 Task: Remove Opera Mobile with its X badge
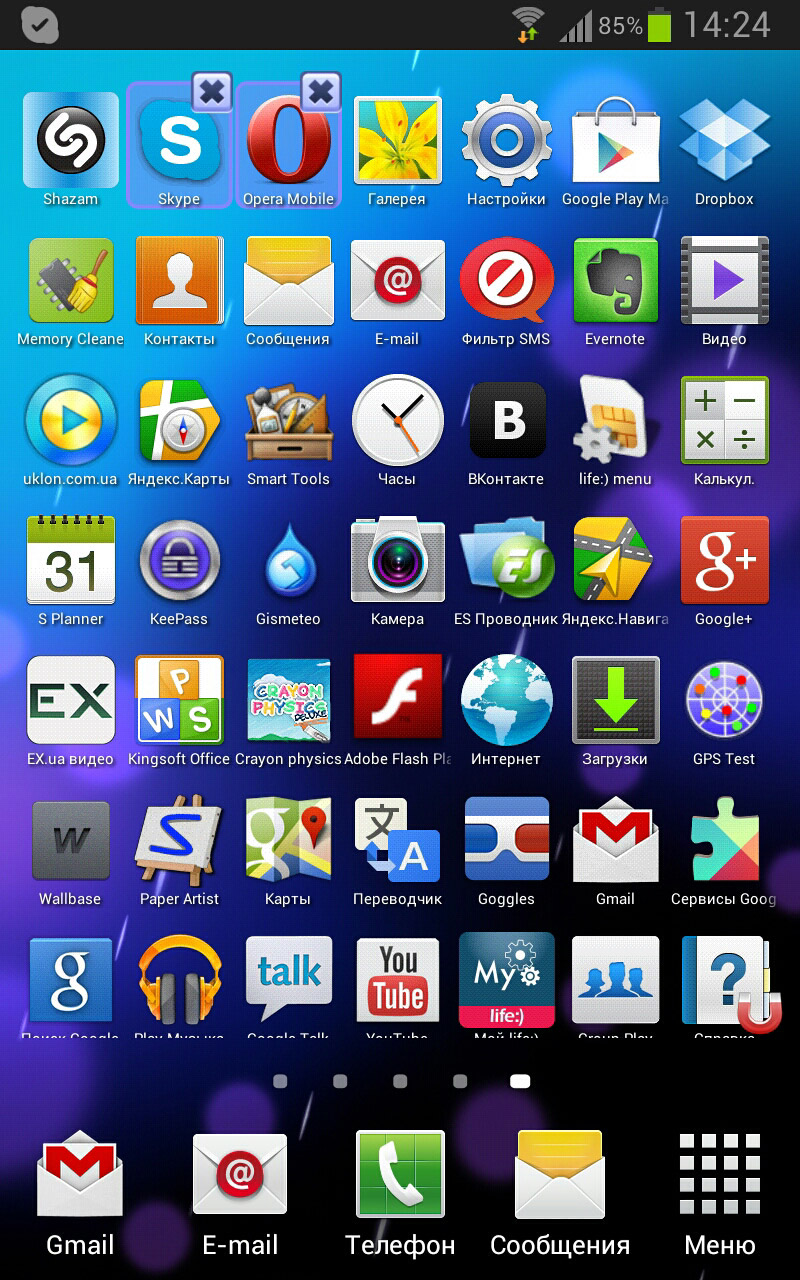[320, 93]
